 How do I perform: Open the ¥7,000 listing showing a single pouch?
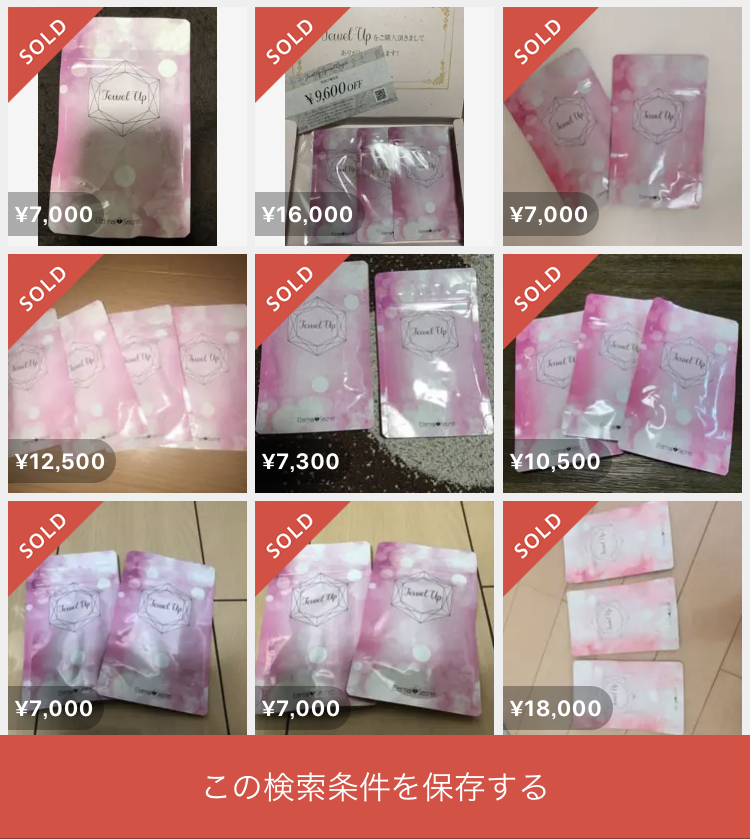[127, 127]
